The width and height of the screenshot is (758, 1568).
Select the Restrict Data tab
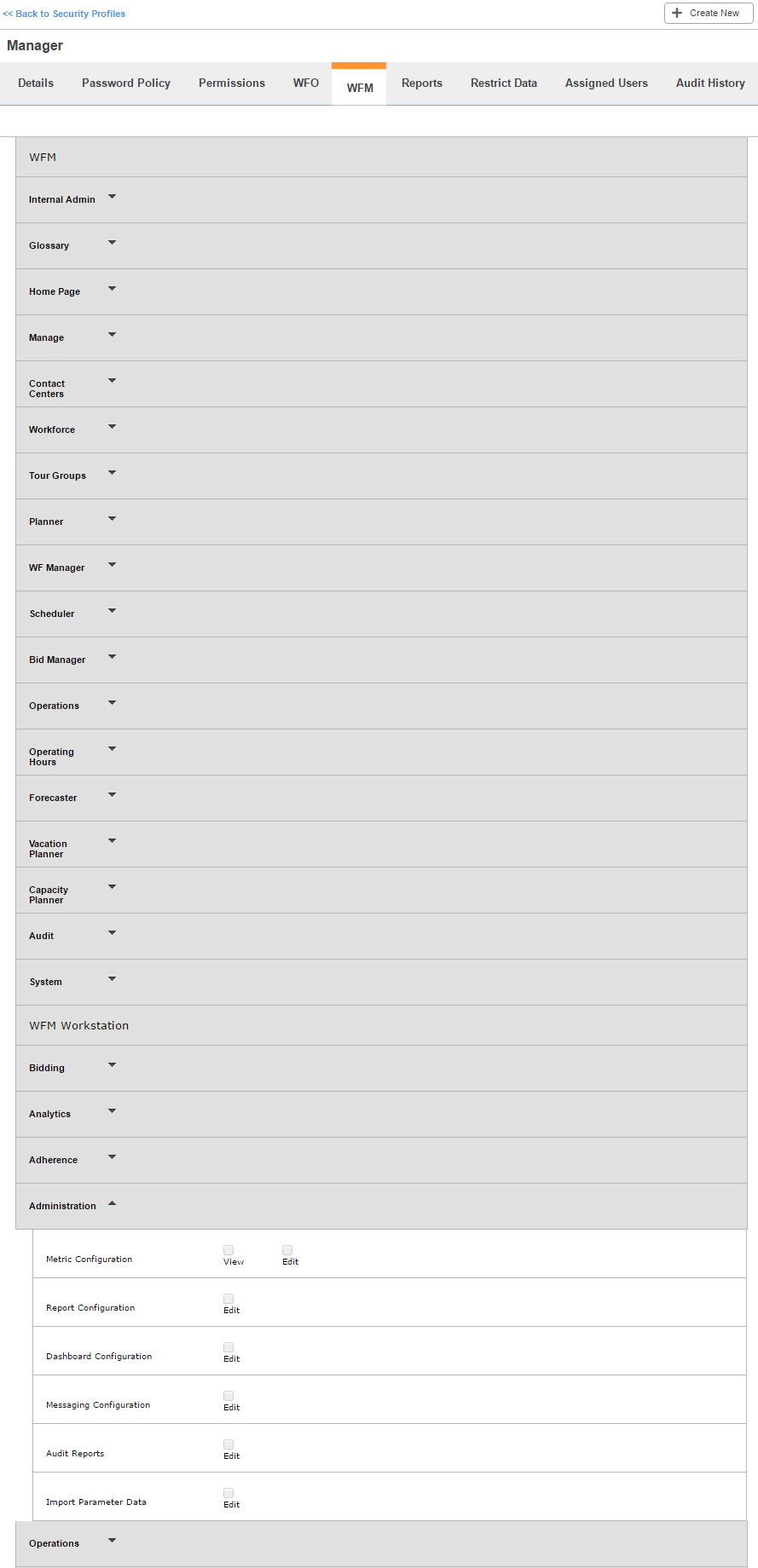504,84
